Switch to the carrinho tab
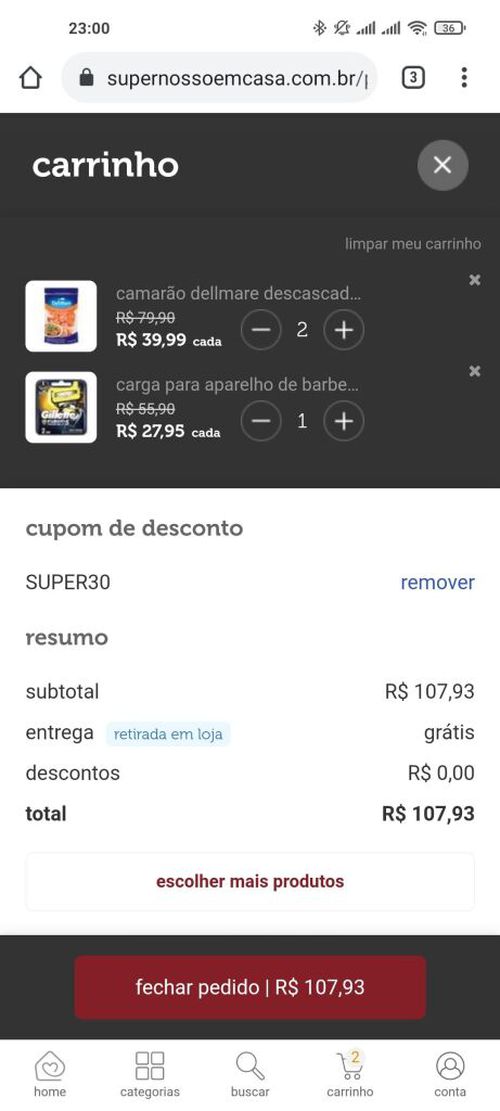500x1111 pixels. click(350, 1074)
